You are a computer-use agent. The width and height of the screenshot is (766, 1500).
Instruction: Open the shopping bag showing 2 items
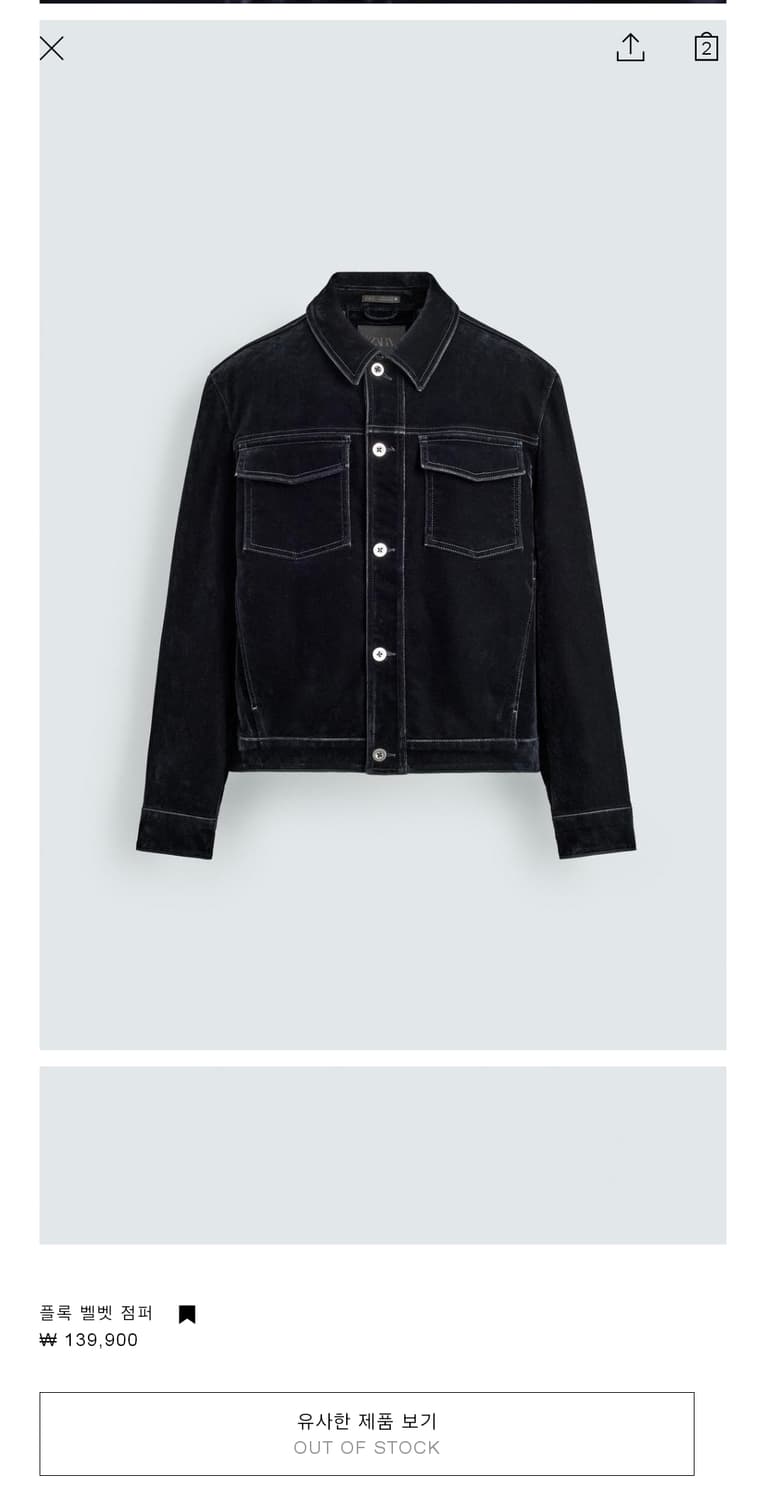(707, 48)
